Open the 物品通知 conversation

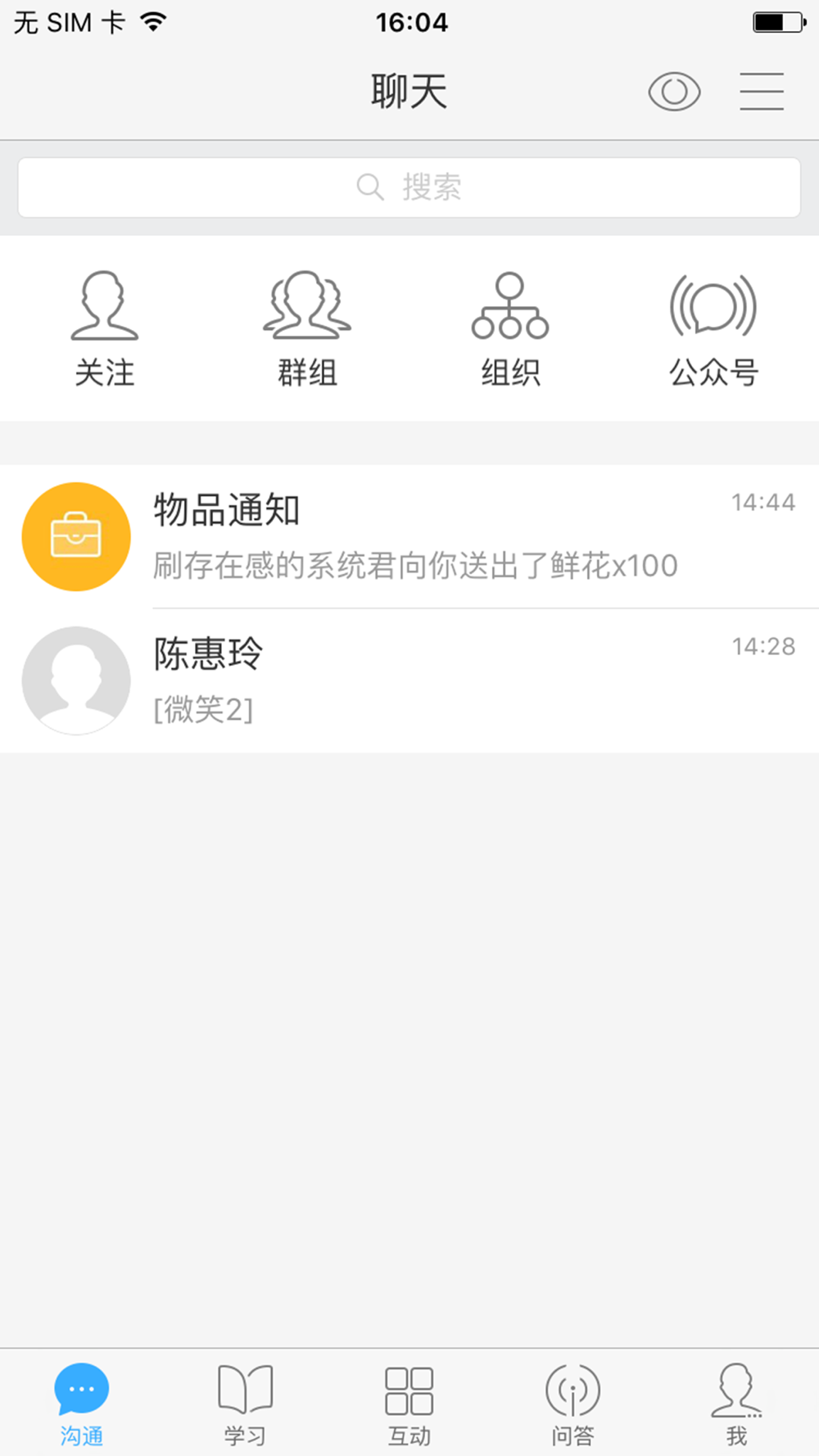409,536
